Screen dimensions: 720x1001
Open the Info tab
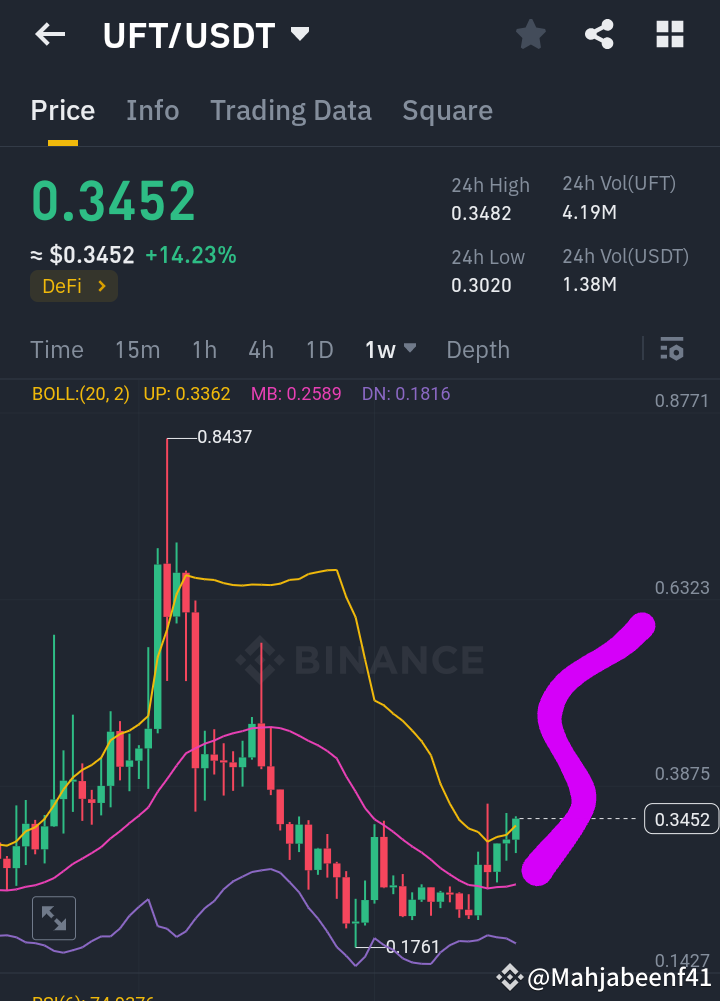pos(152,111)
